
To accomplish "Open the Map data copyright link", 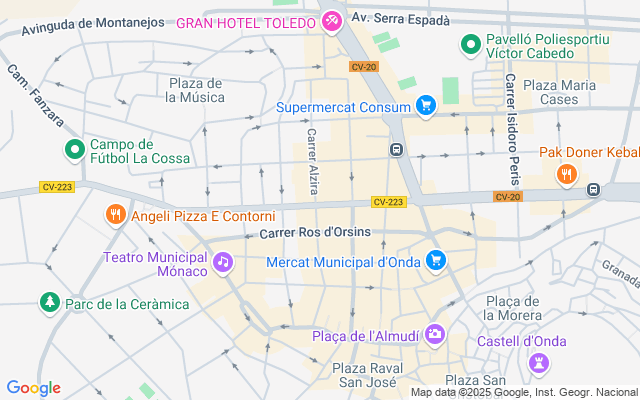I will click(524, 392).
